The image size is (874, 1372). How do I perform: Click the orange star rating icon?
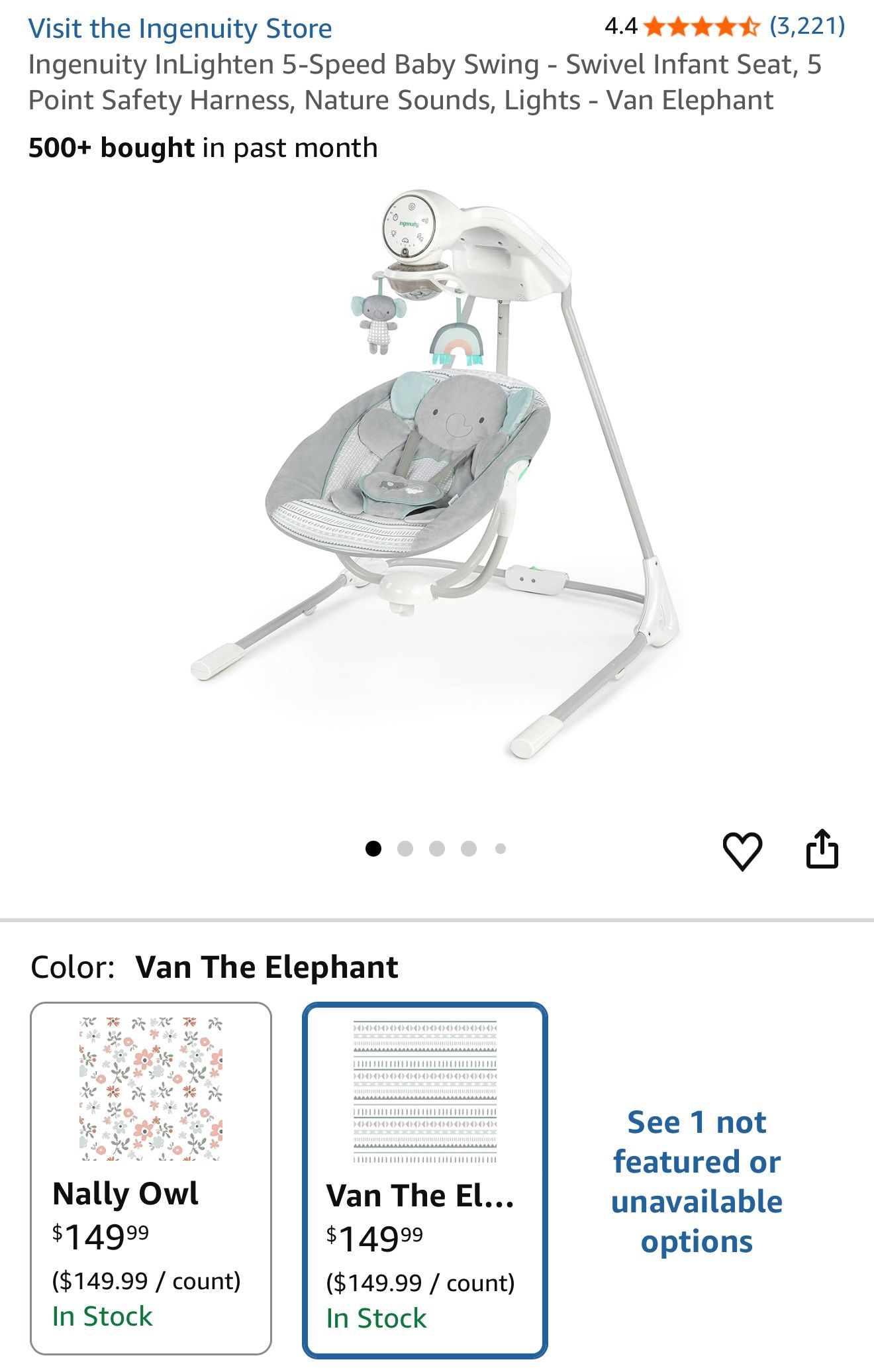702,27
